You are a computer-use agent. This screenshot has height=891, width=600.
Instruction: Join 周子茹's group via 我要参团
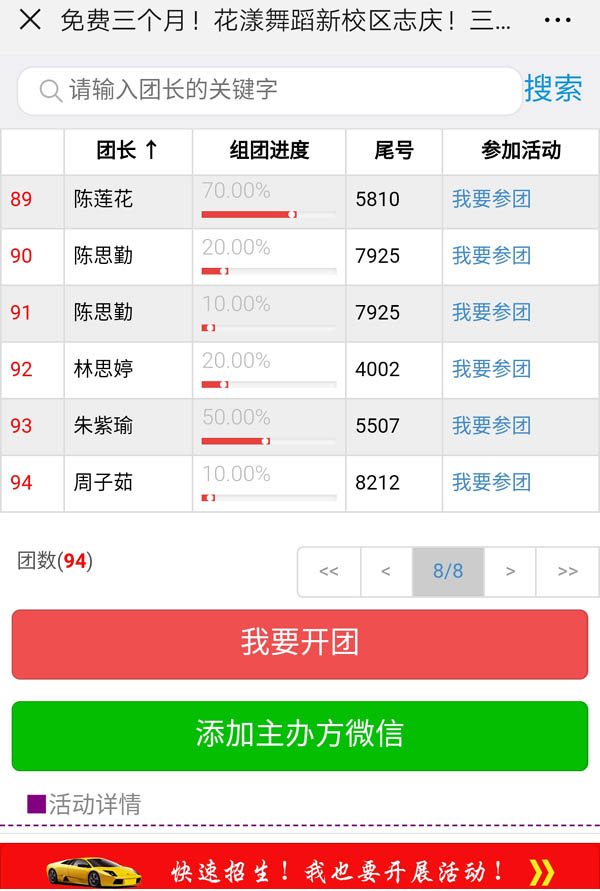pyautogui.click(x=491, y=483)
